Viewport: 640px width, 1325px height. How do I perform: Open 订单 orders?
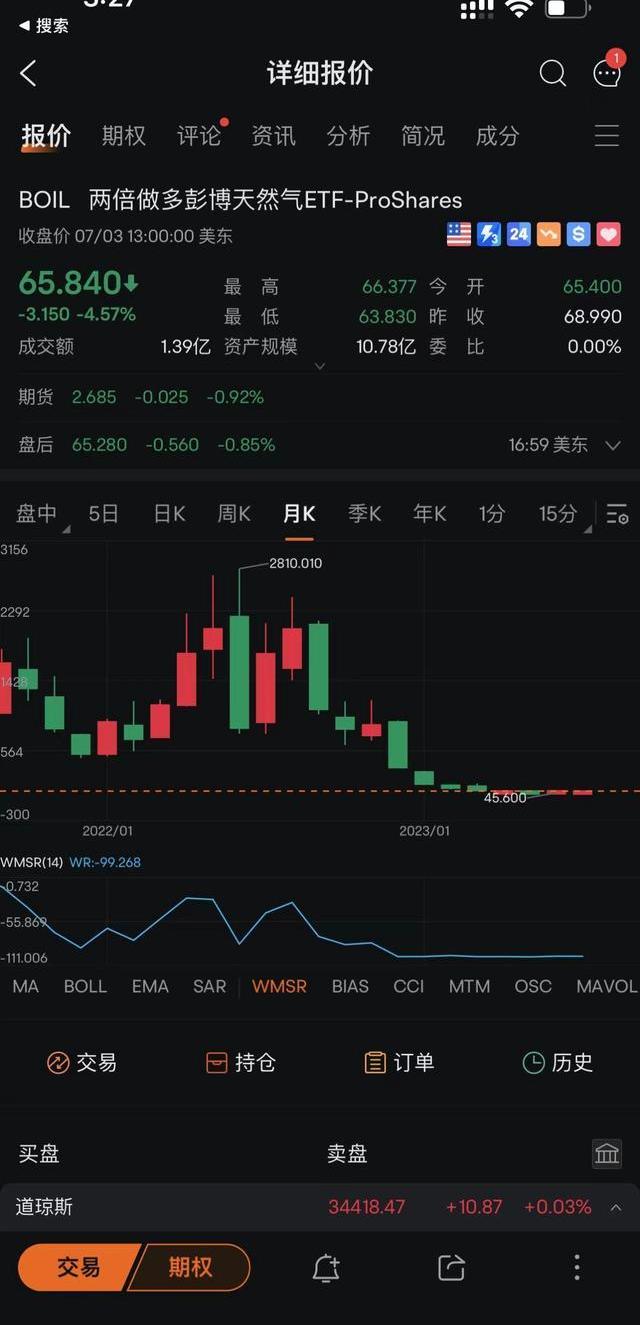400,1062
